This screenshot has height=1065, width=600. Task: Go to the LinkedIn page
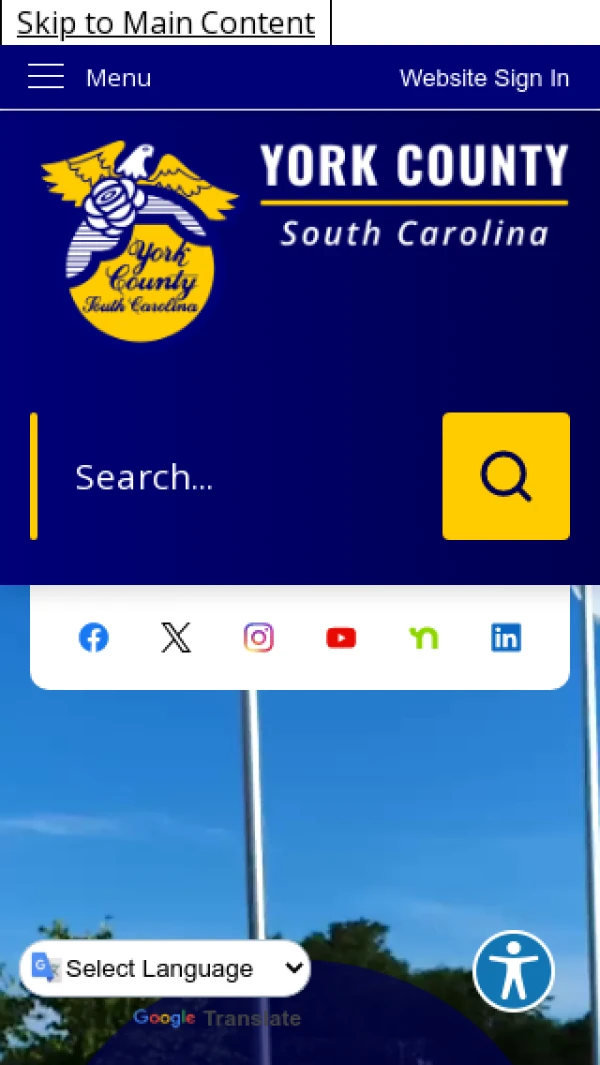506,637
